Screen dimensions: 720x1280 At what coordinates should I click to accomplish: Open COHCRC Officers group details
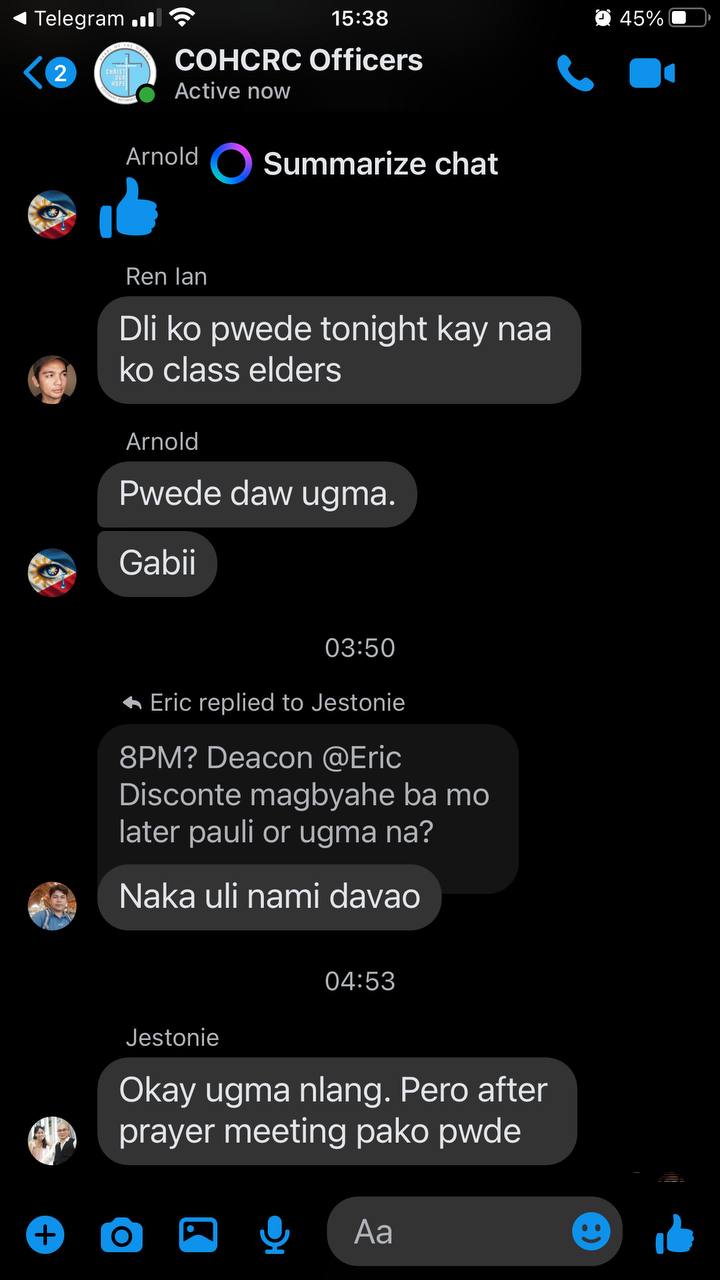pyautogui.click(x=298, y=73)
